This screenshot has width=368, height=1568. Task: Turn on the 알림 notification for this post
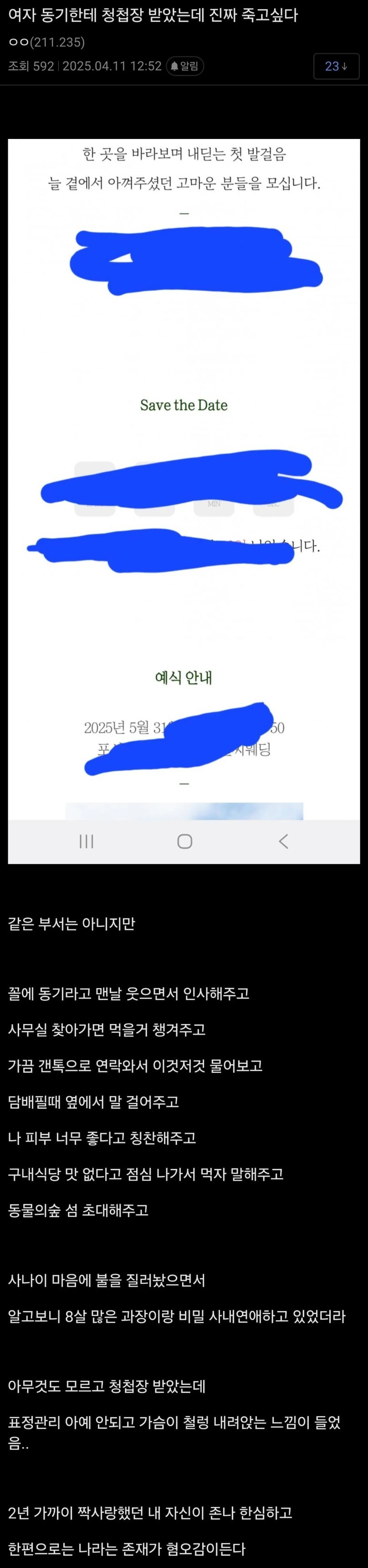pyautogui.click(x=184, y=67)
